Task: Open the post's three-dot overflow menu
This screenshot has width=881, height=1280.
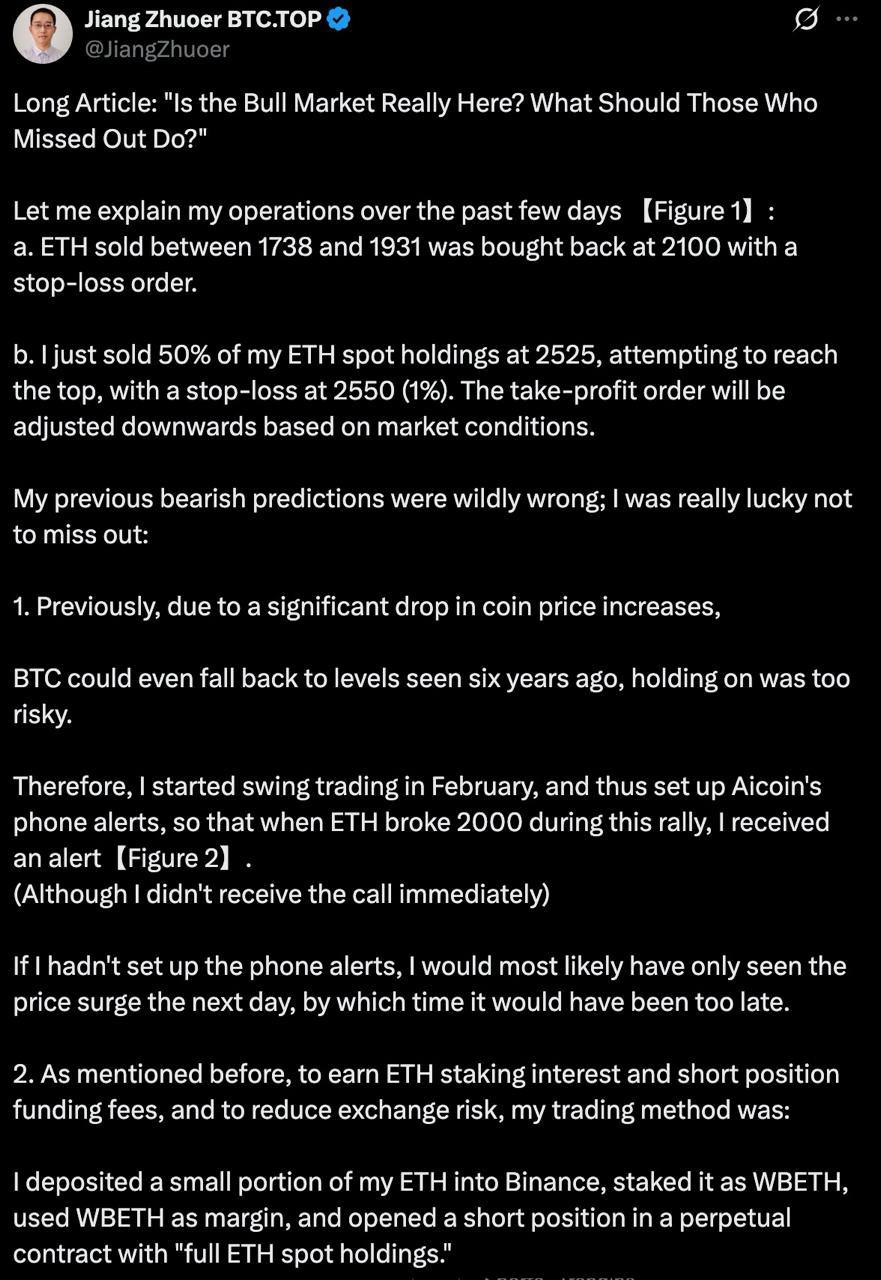Action: pyautogui.click(x=846, y=19)
